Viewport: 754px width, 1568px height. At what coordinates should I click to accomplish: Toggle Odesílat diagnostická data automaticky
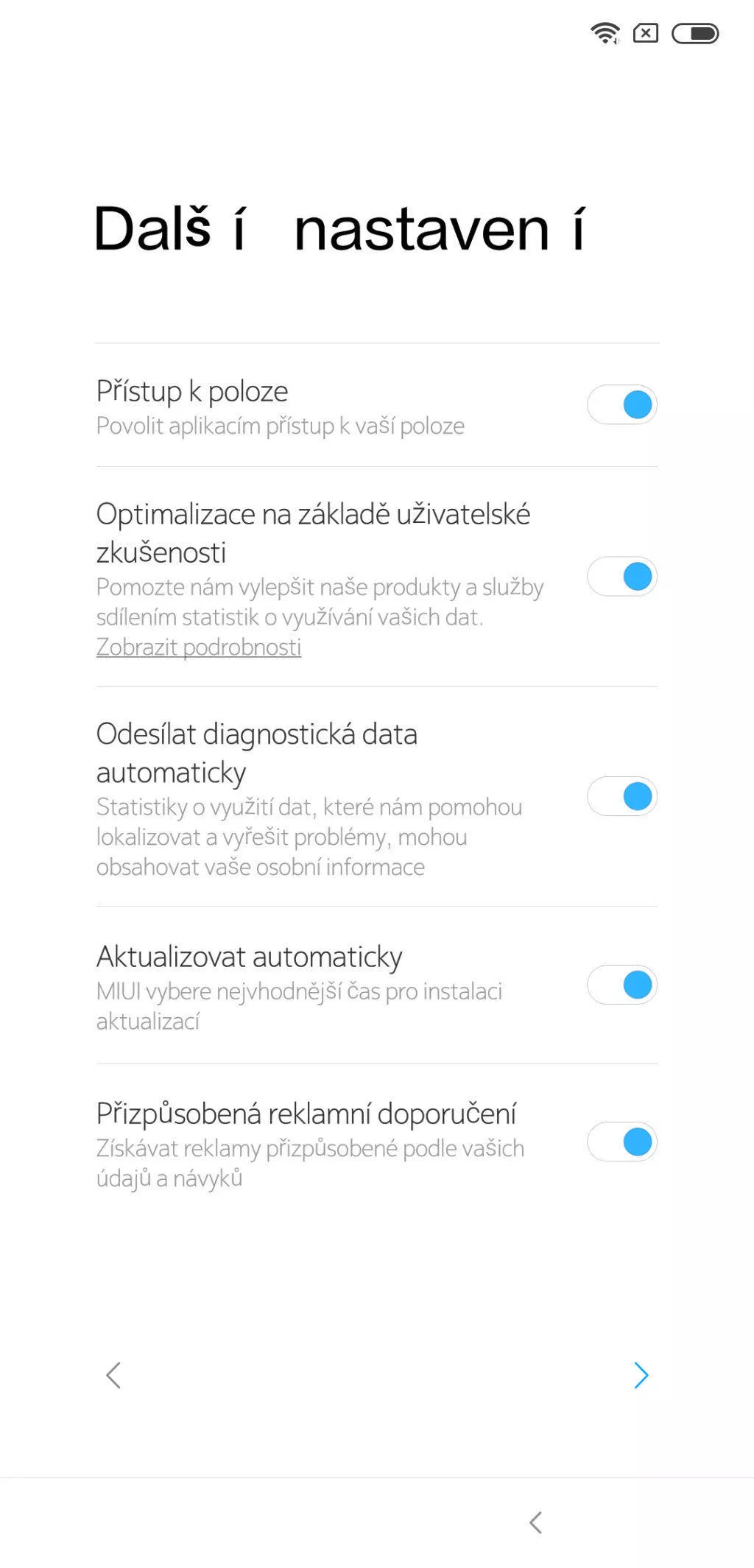point(622,796)
